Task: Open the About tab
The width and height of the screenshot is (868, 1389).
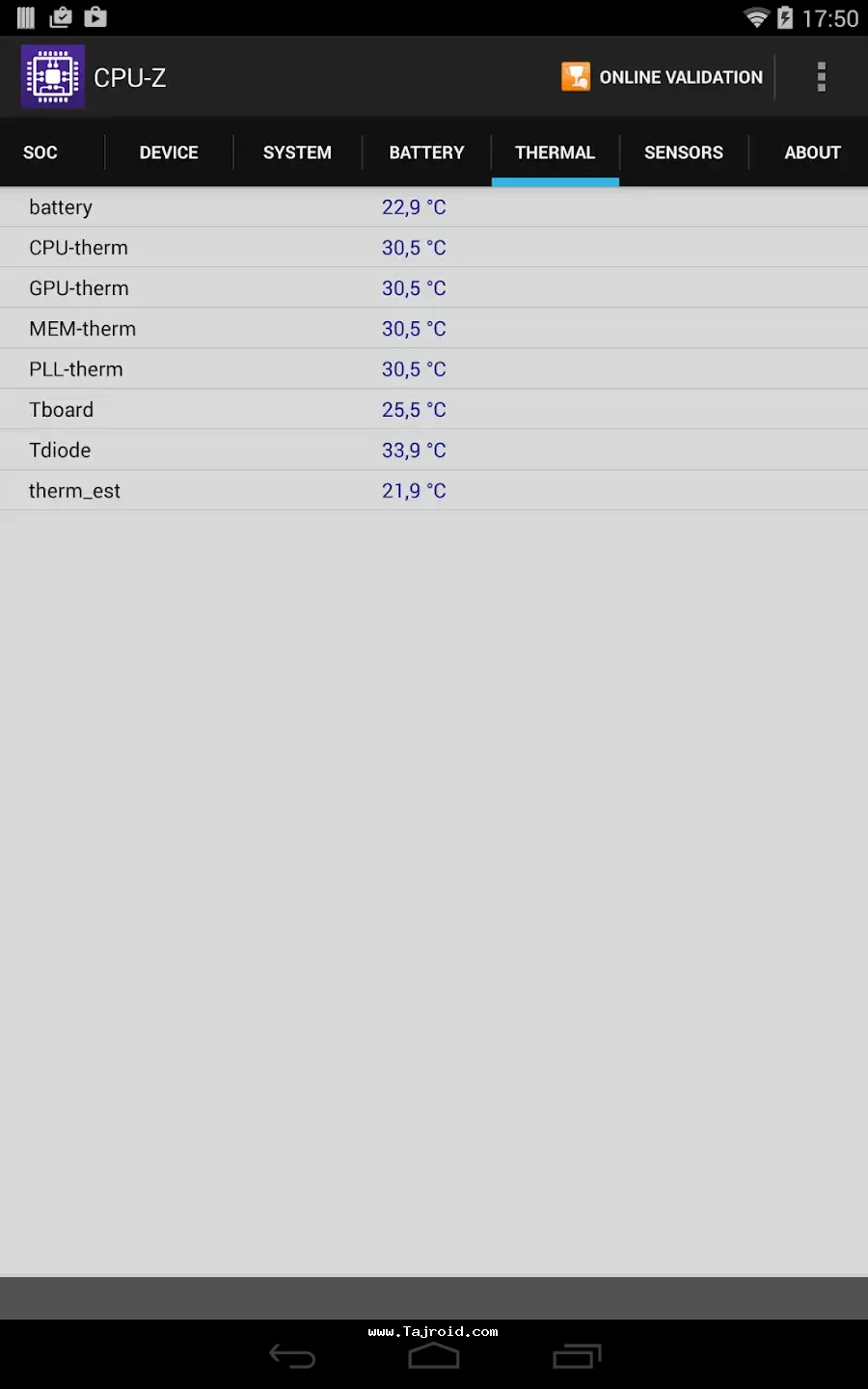Action: [812, 152]
